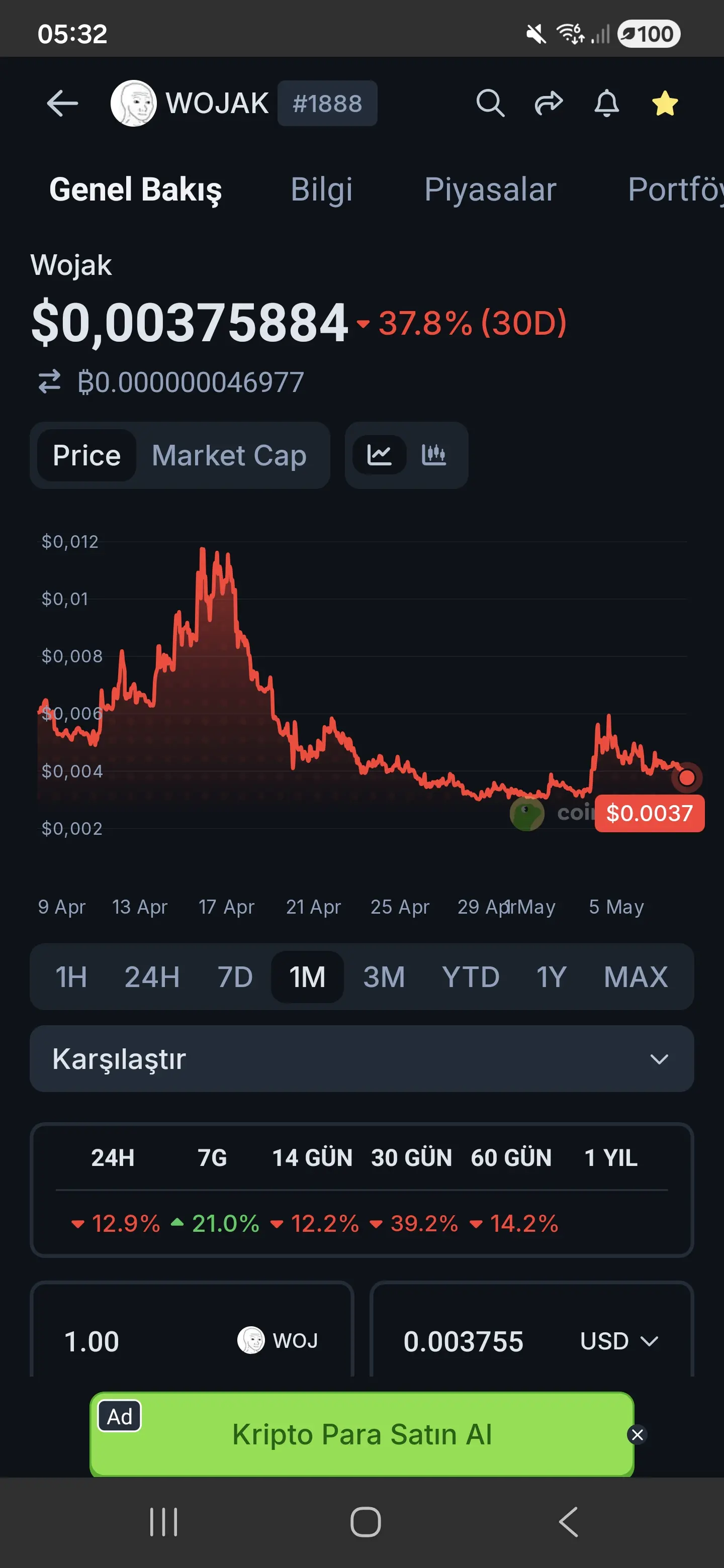724x1568 pixels.
Task: Select the 24H chart range
Action: click(152, 977)
